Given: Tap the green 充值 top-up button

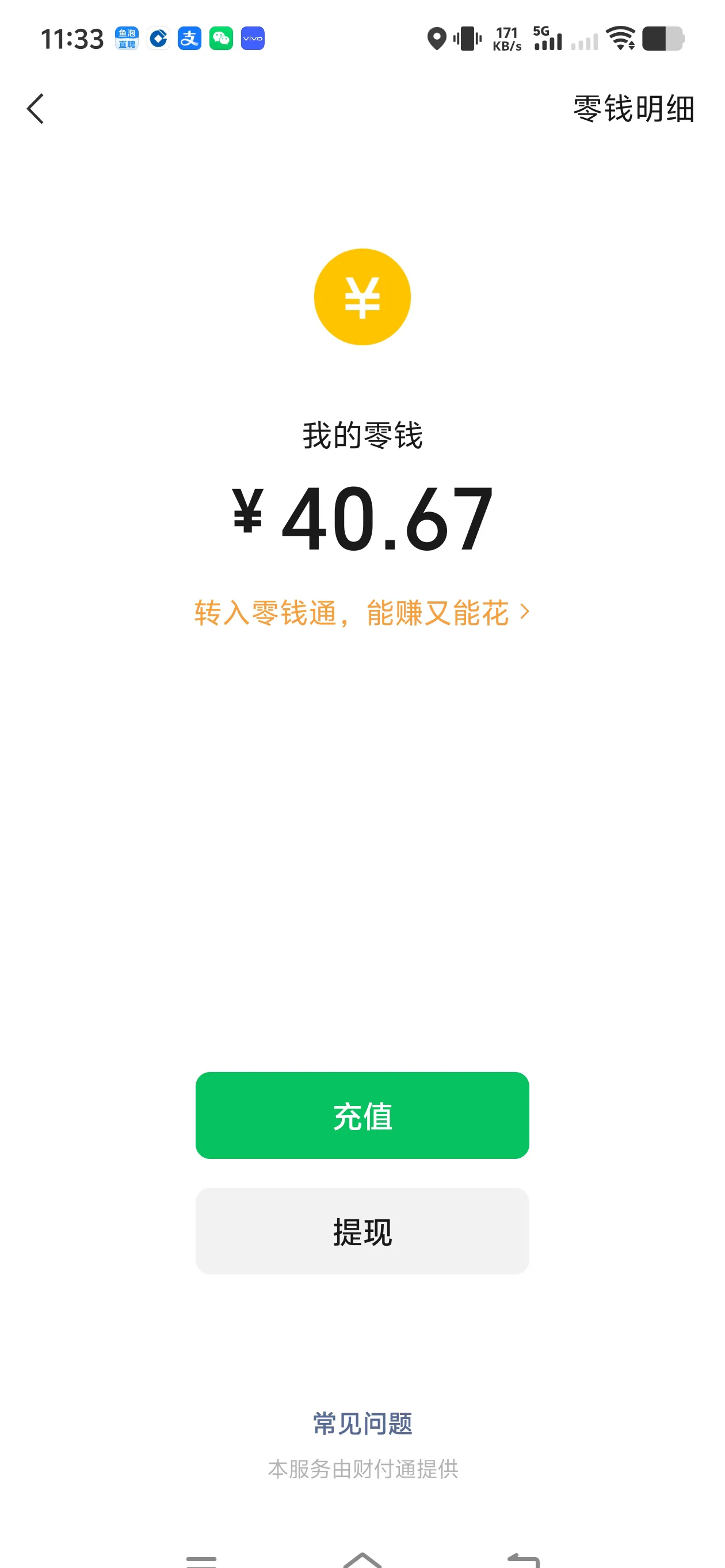Looking at the screenshot, I should tap(362, 1115).
